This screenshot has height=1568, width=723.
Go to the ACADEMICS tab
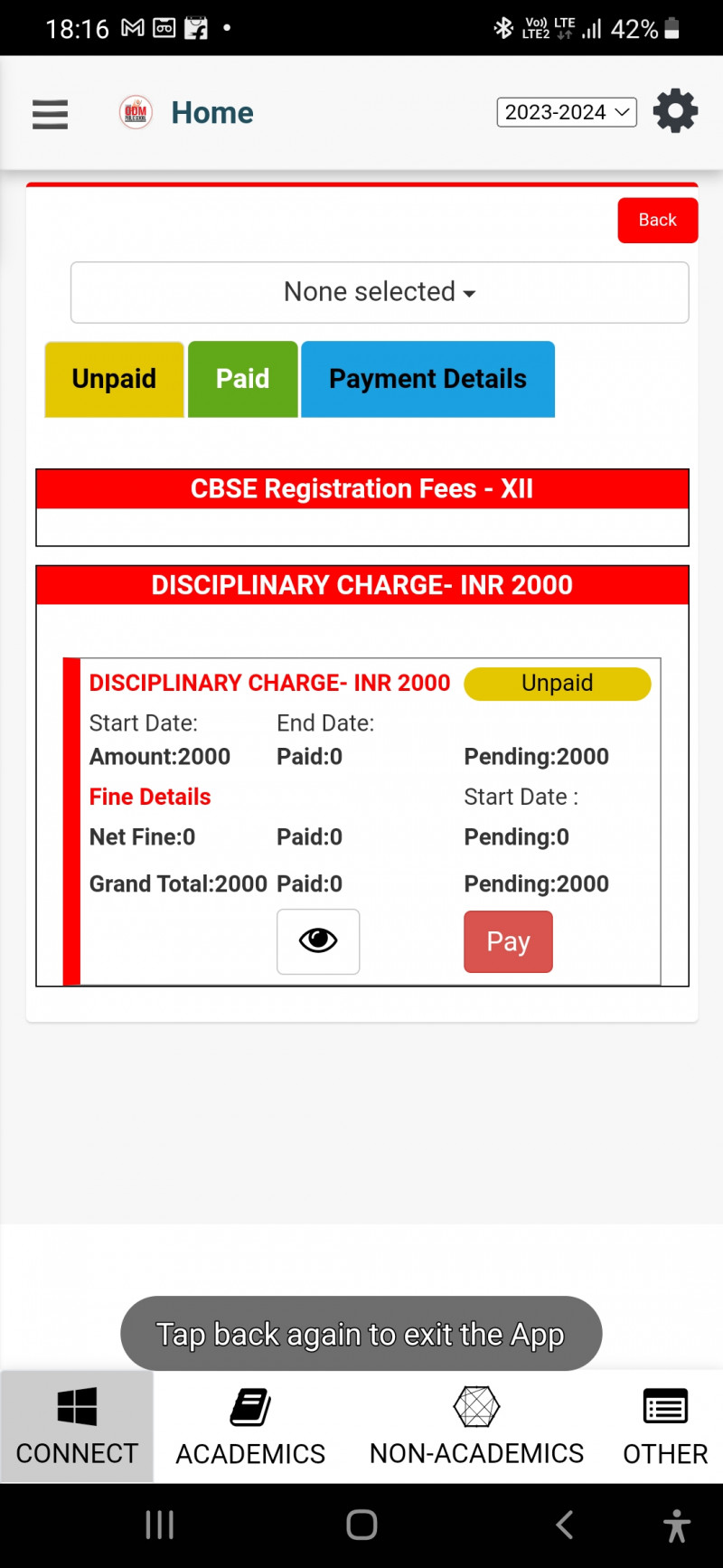coord(250,1426)
